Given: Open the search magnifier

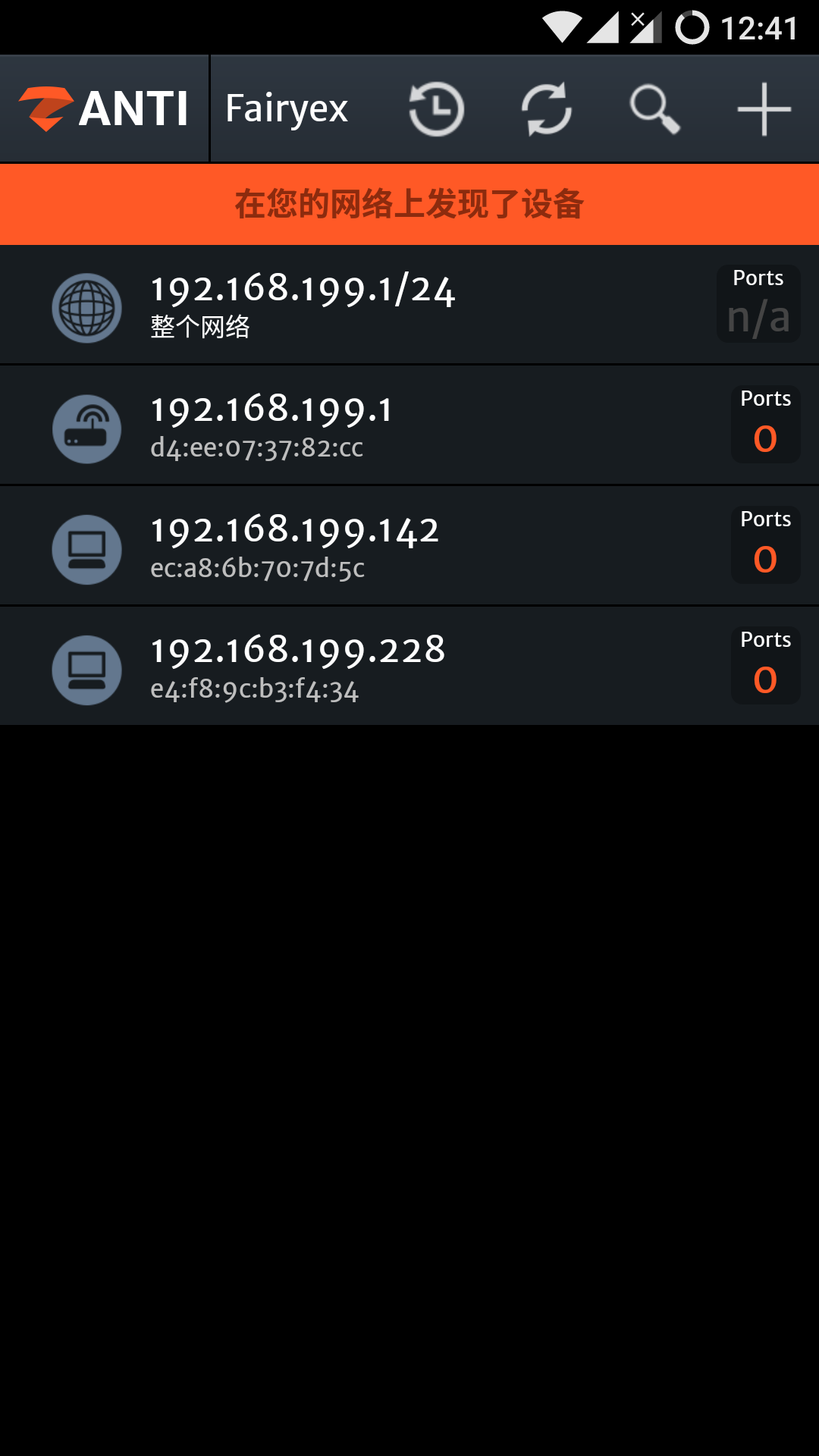Looking at the screenshot, I should pos(654,109).
